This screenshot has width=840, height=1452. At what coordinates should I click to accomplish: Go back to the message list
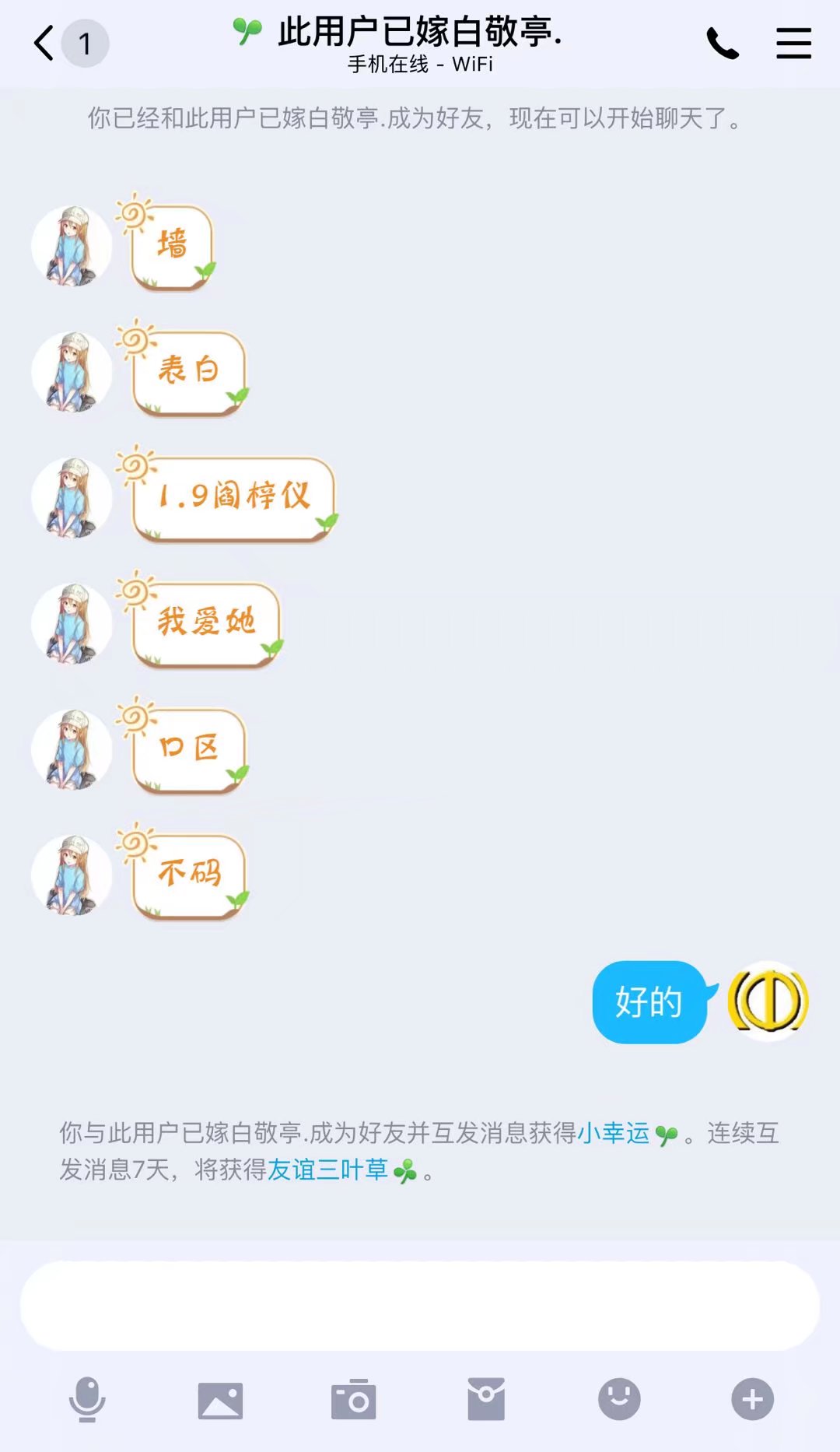tap(45, 44)
